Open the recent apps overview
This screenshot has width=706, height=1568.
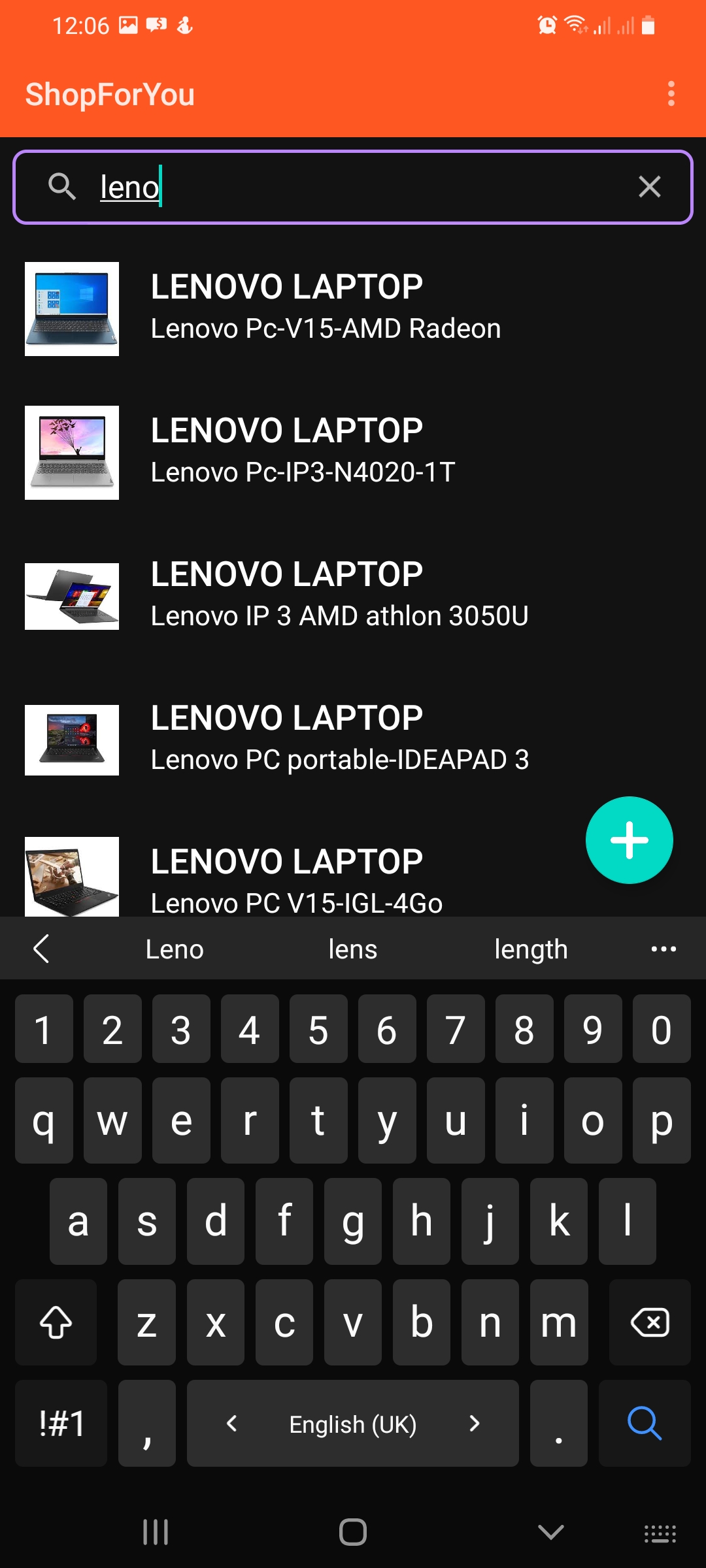(x=155, y=1531)
